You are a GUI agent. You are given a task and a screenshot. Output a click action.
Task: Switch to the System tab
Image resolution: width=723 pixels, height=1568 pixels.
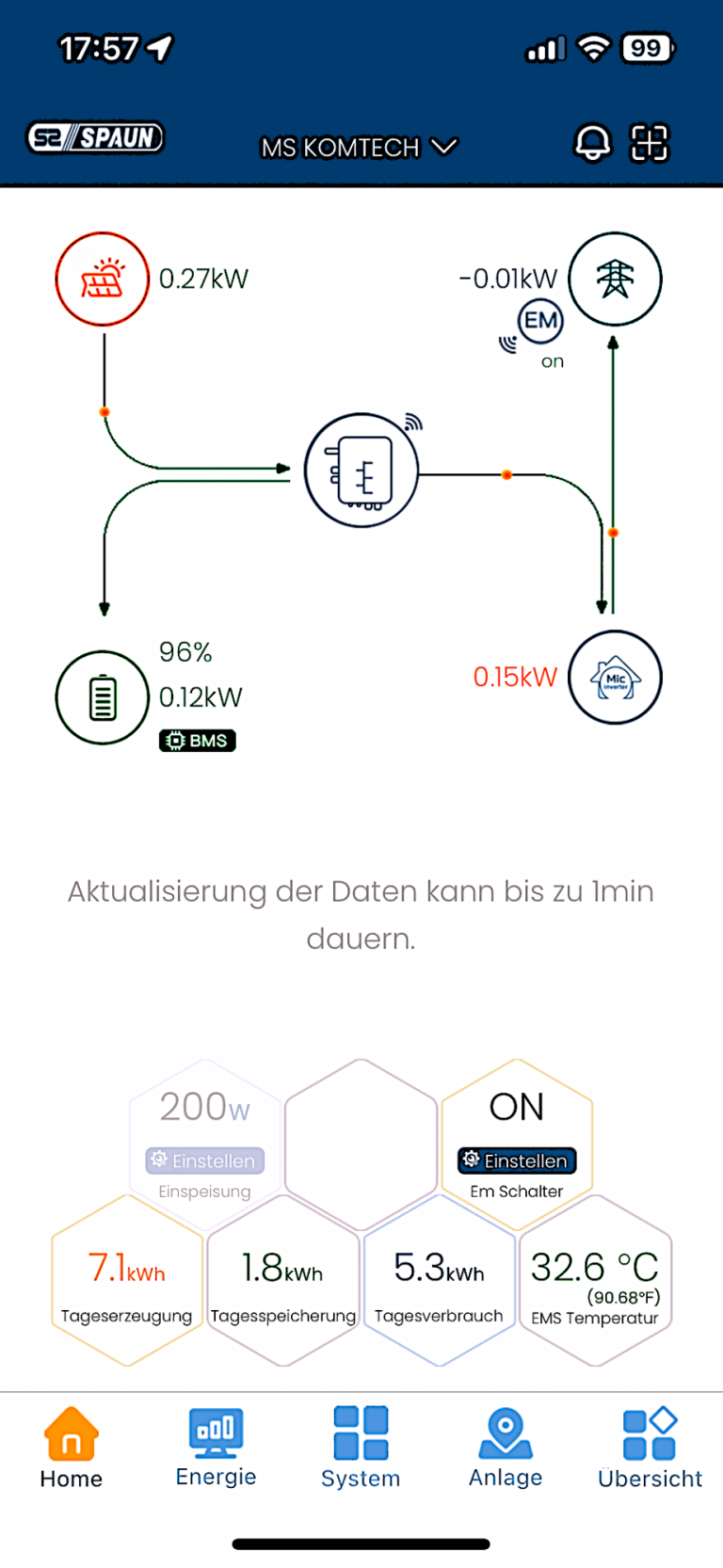[361, 1448]
